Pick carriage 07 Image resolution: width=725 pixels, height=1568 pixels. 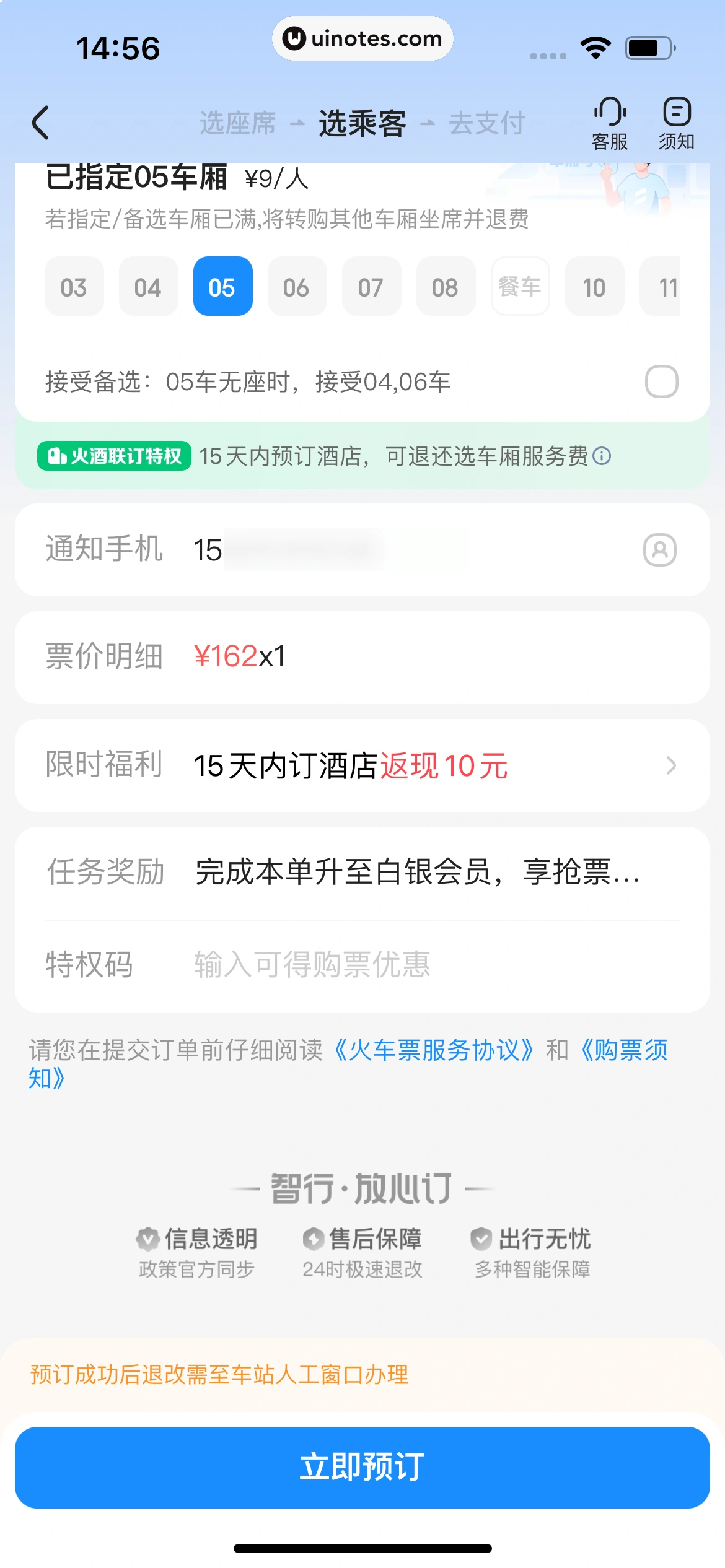click(371, 287)
